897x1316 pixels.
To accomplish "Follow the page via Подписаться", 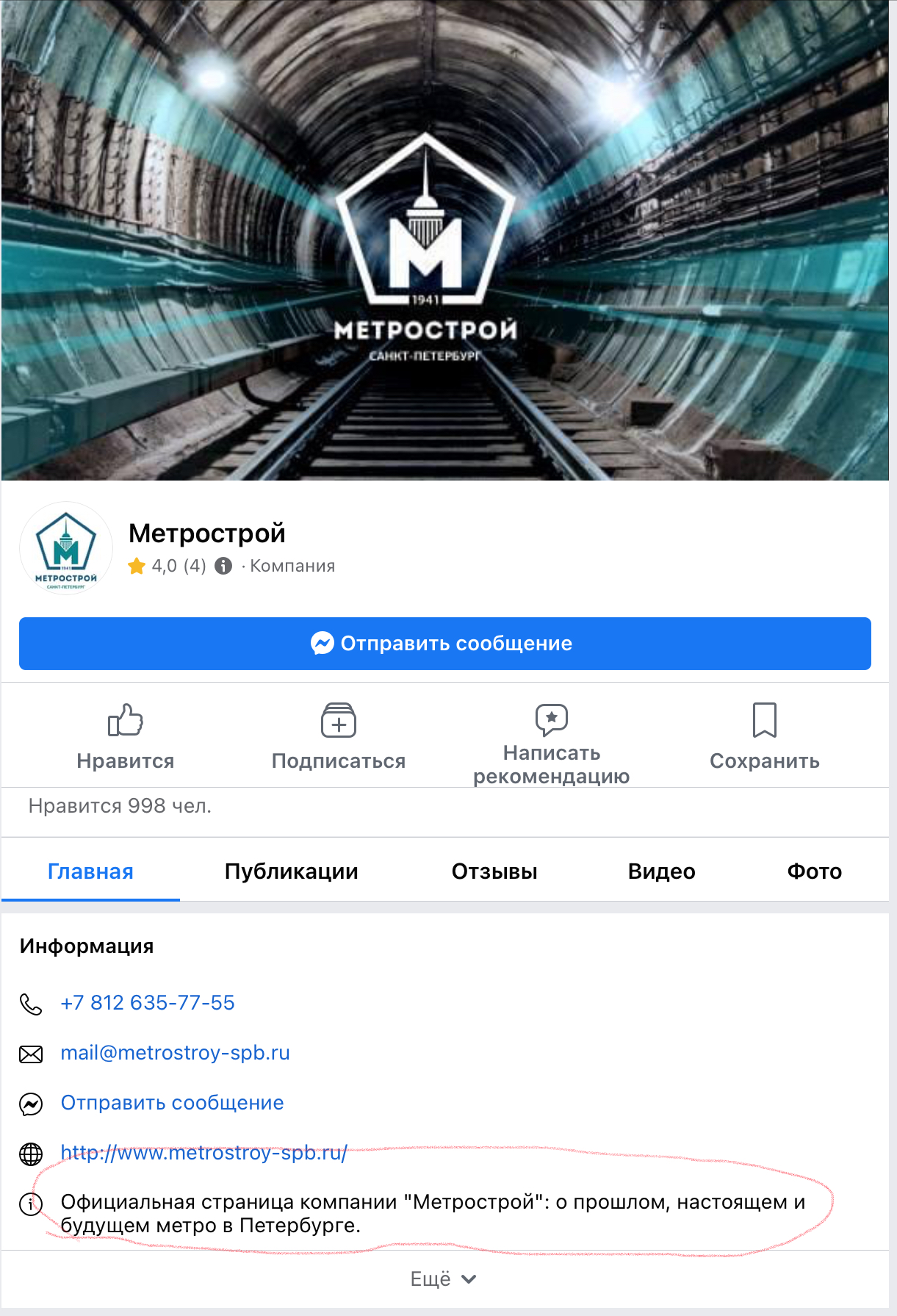I will 339,736.
